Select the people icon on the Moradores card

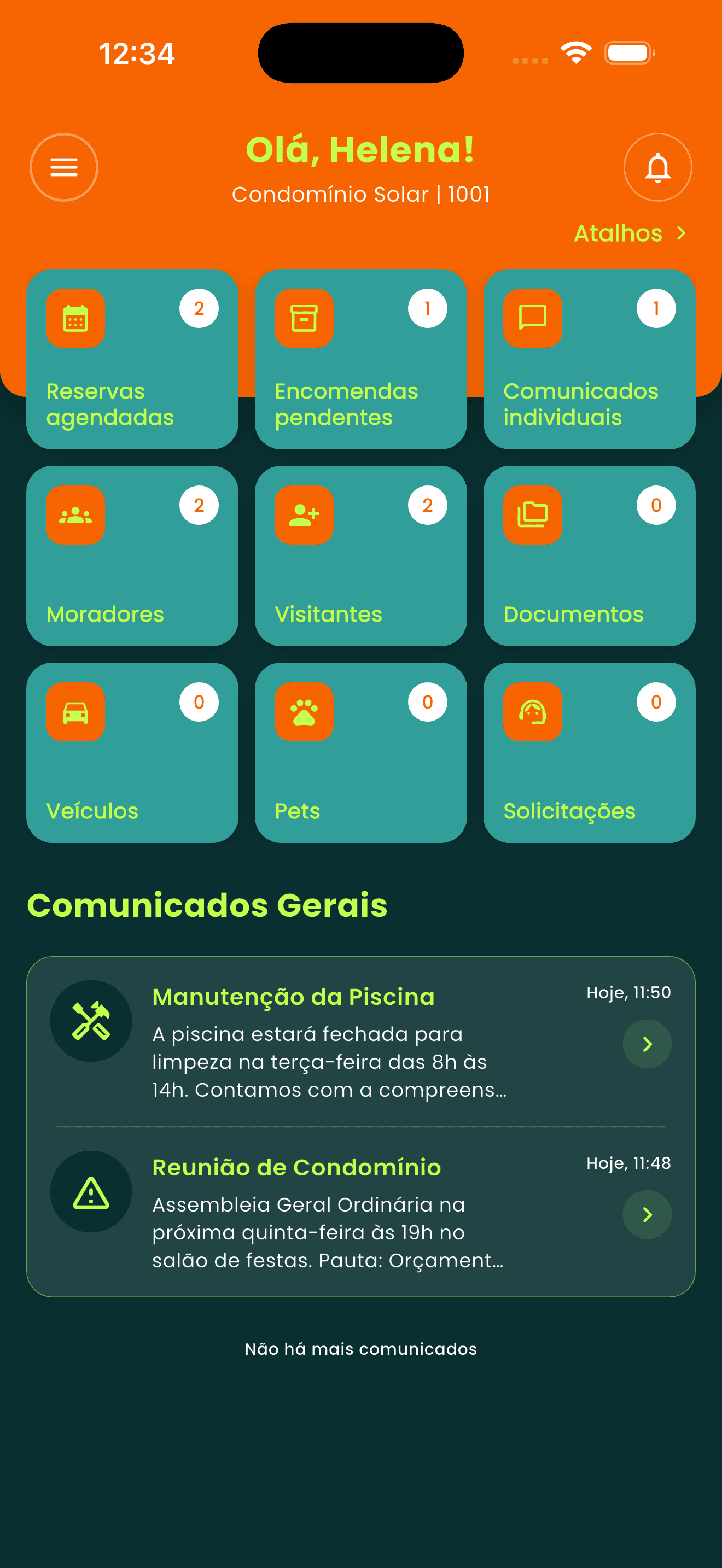pos(75,514)
